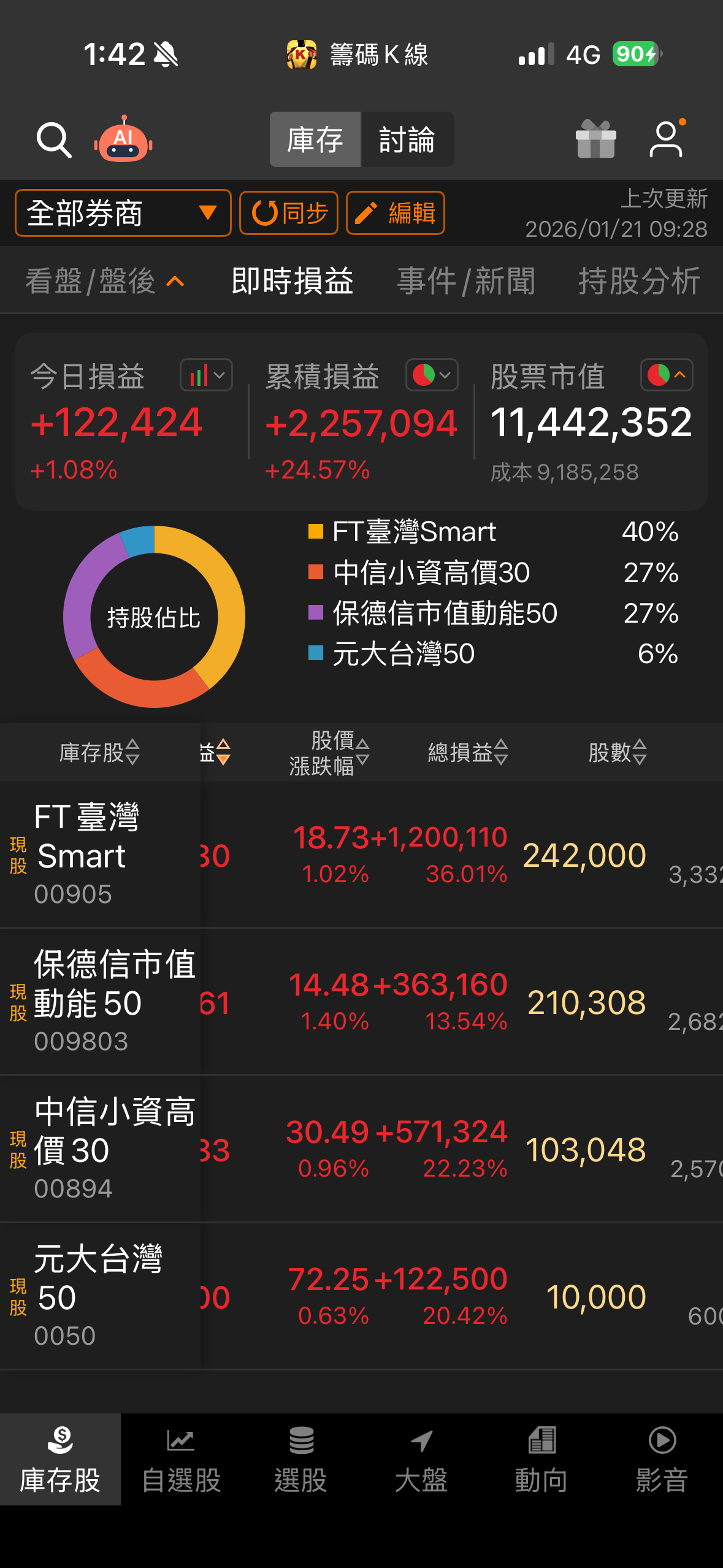The image size is (723, 1568).
Task: Open the 持股分析 tab
Action: tap(638, 281)
